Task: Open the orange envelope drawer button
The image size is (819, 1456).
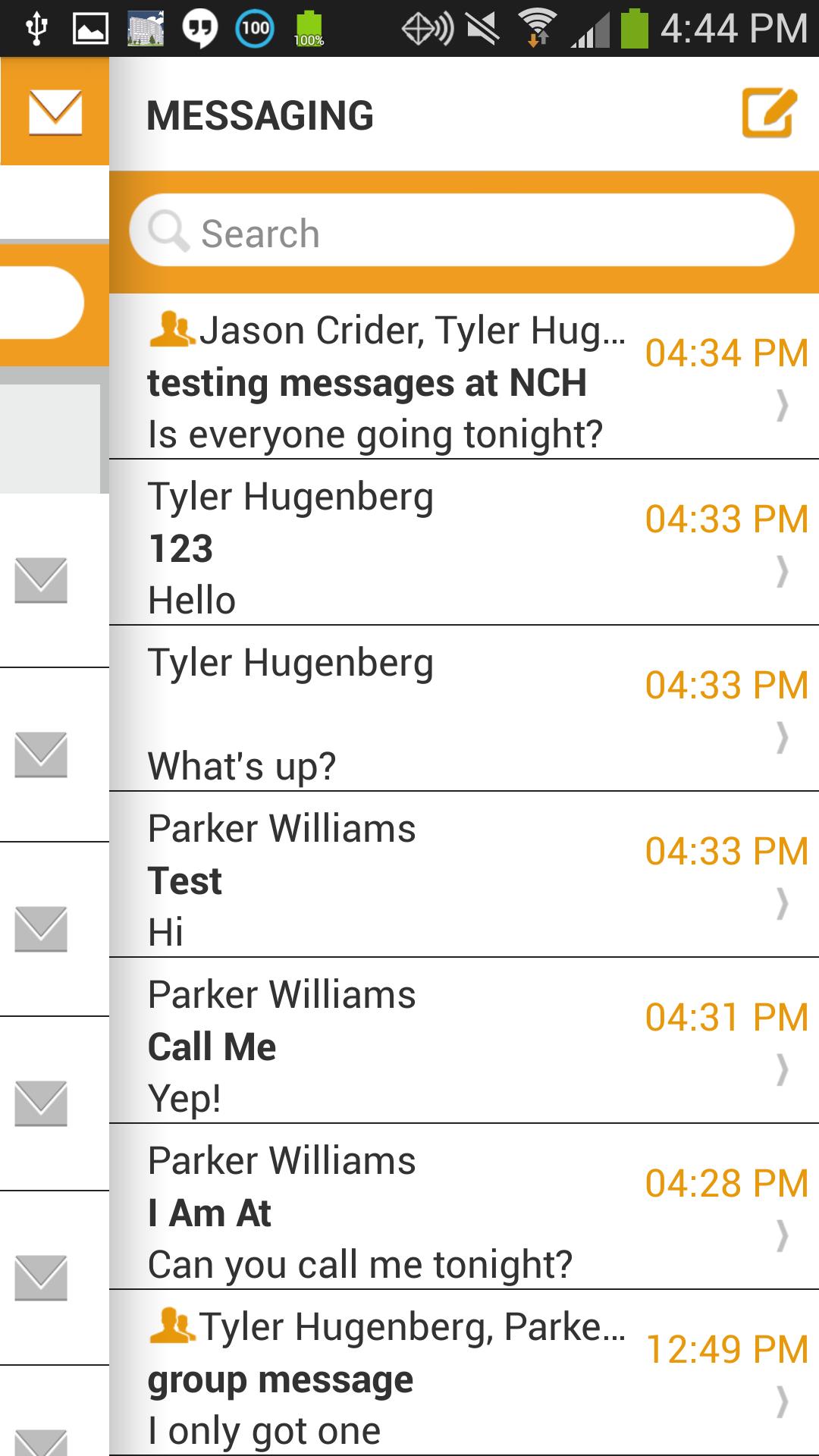Action: [55, 111]
